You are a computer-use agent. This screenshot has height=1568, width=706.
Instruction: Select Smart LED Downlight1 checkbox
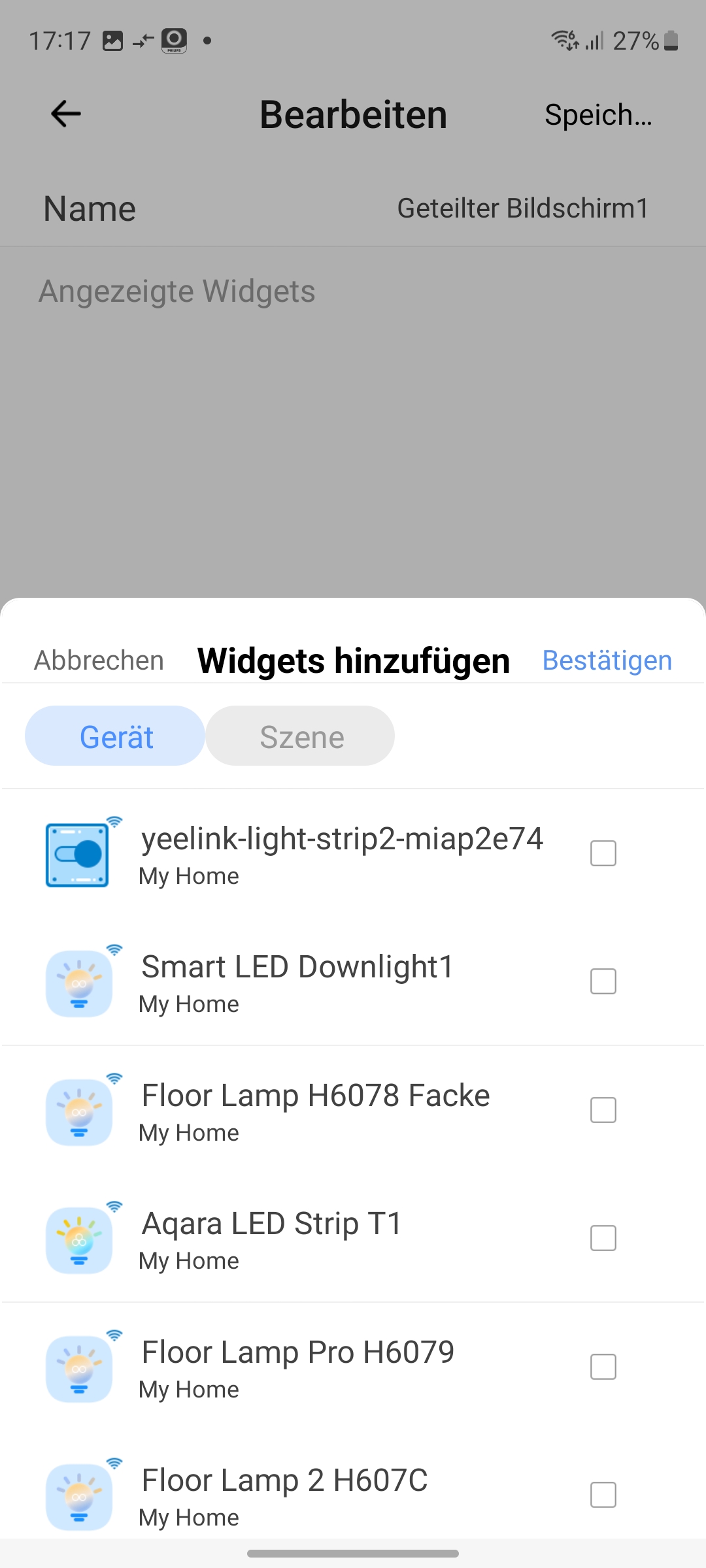[x=603, y=981]
